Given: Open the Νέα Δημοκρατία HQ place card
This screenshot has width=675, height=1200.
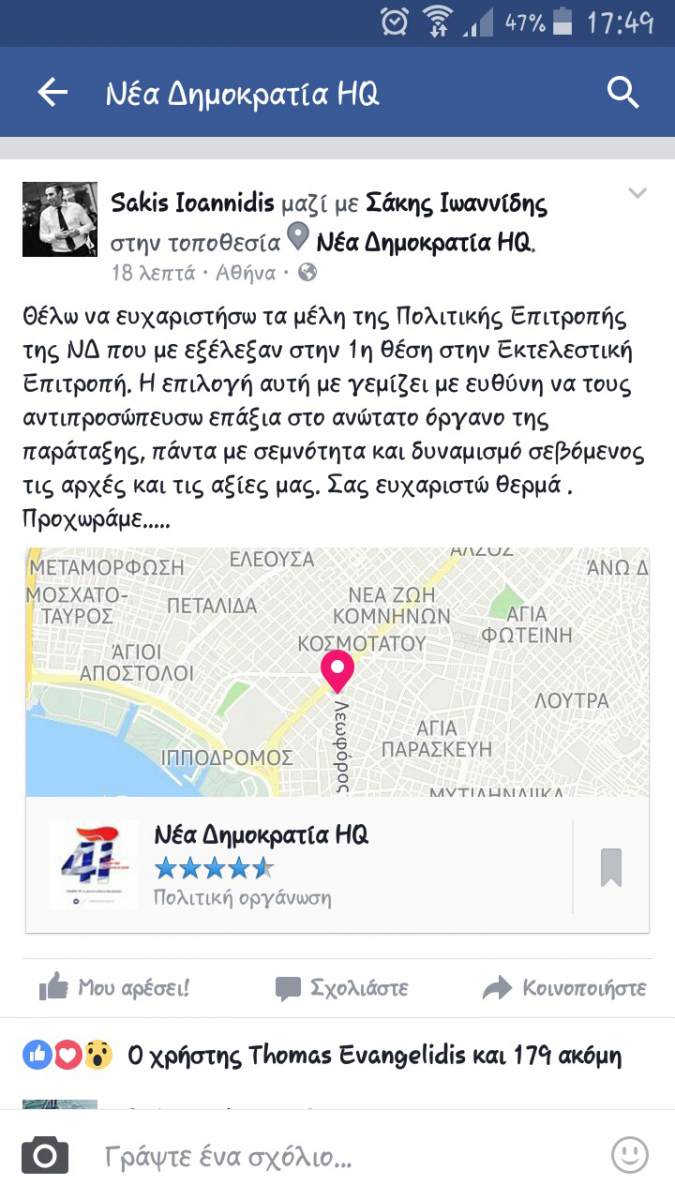Looking at the screenshot, I should click(x=300, y=864).
